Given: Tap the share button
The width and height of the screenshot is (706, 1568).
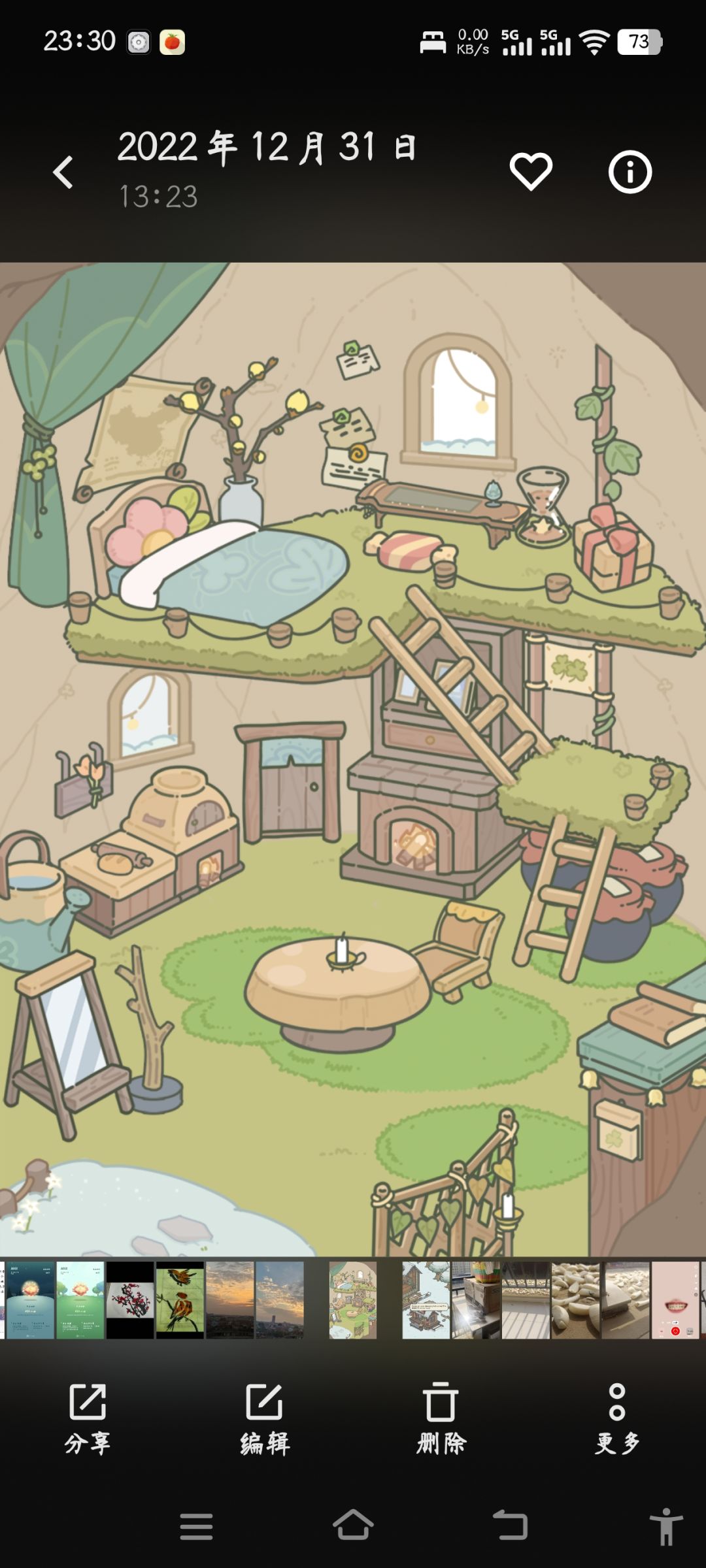Looking at the screenshot, I should point(88,1419).
